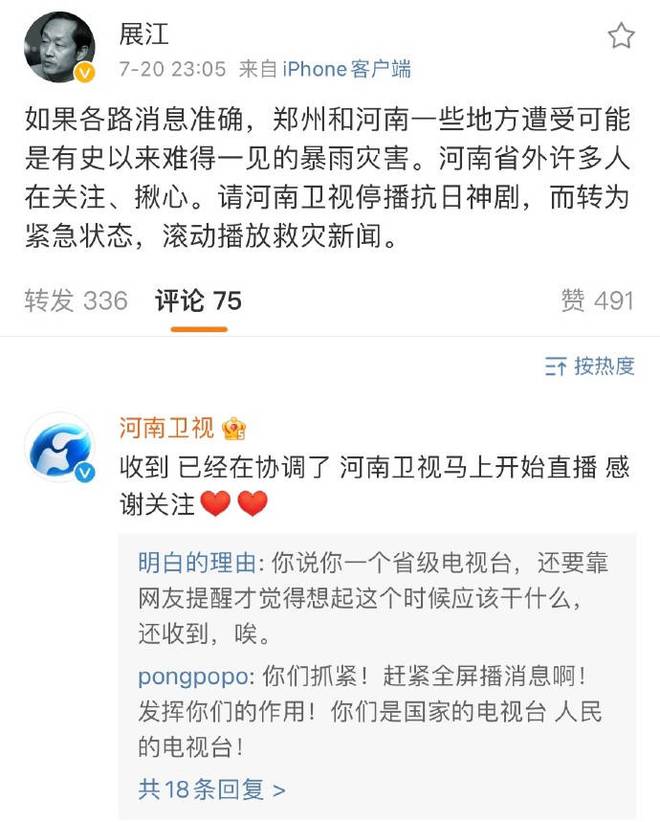Select the 评论 75 tab
This screenshot has height=822, width=660.
(198, 300)
